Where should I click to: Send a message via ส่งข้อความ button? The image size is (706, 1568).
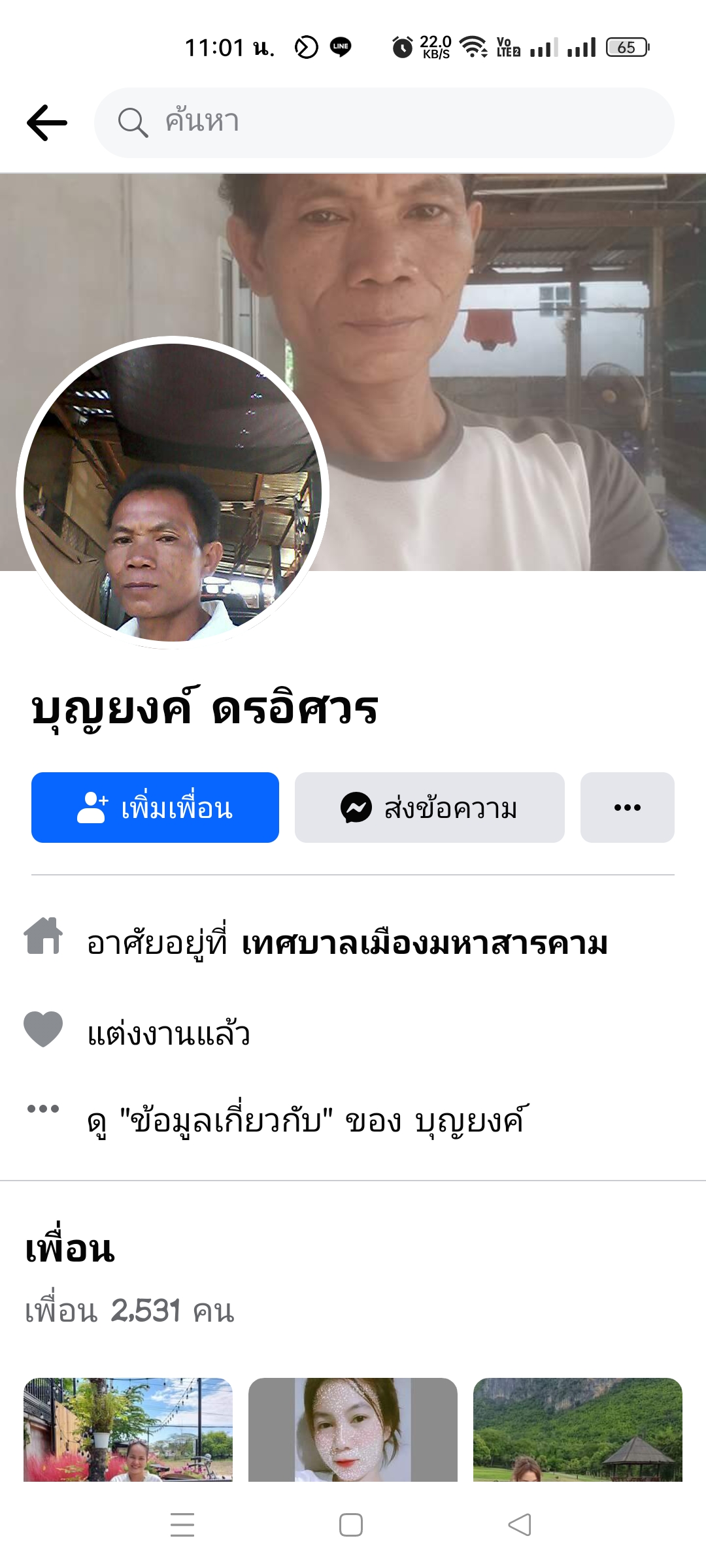429,808
